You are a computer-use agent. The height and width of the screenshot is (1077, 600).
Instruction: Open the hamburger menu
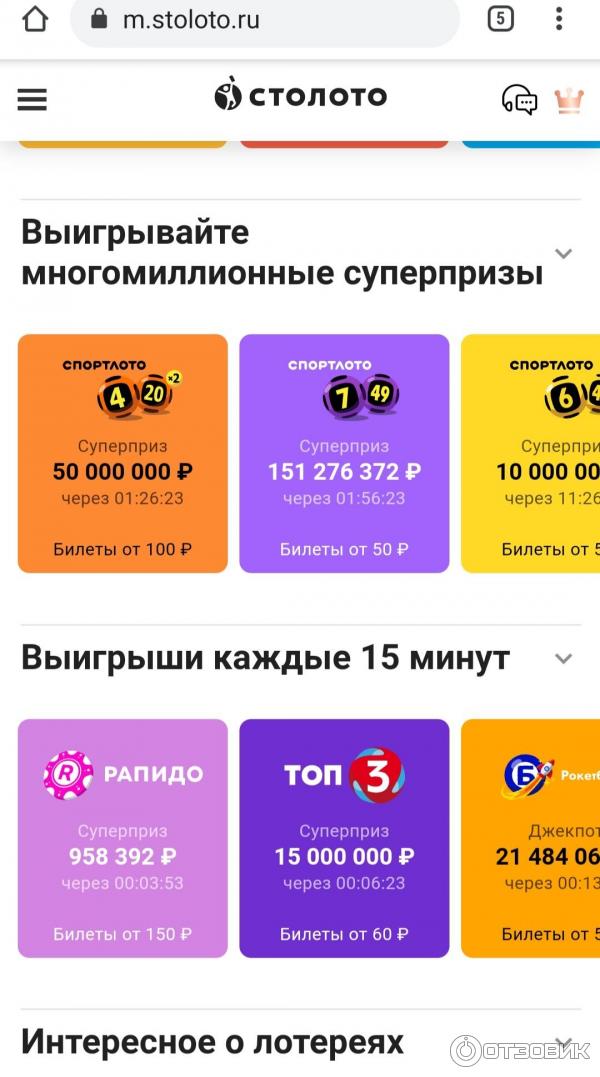tap(32, 99)
